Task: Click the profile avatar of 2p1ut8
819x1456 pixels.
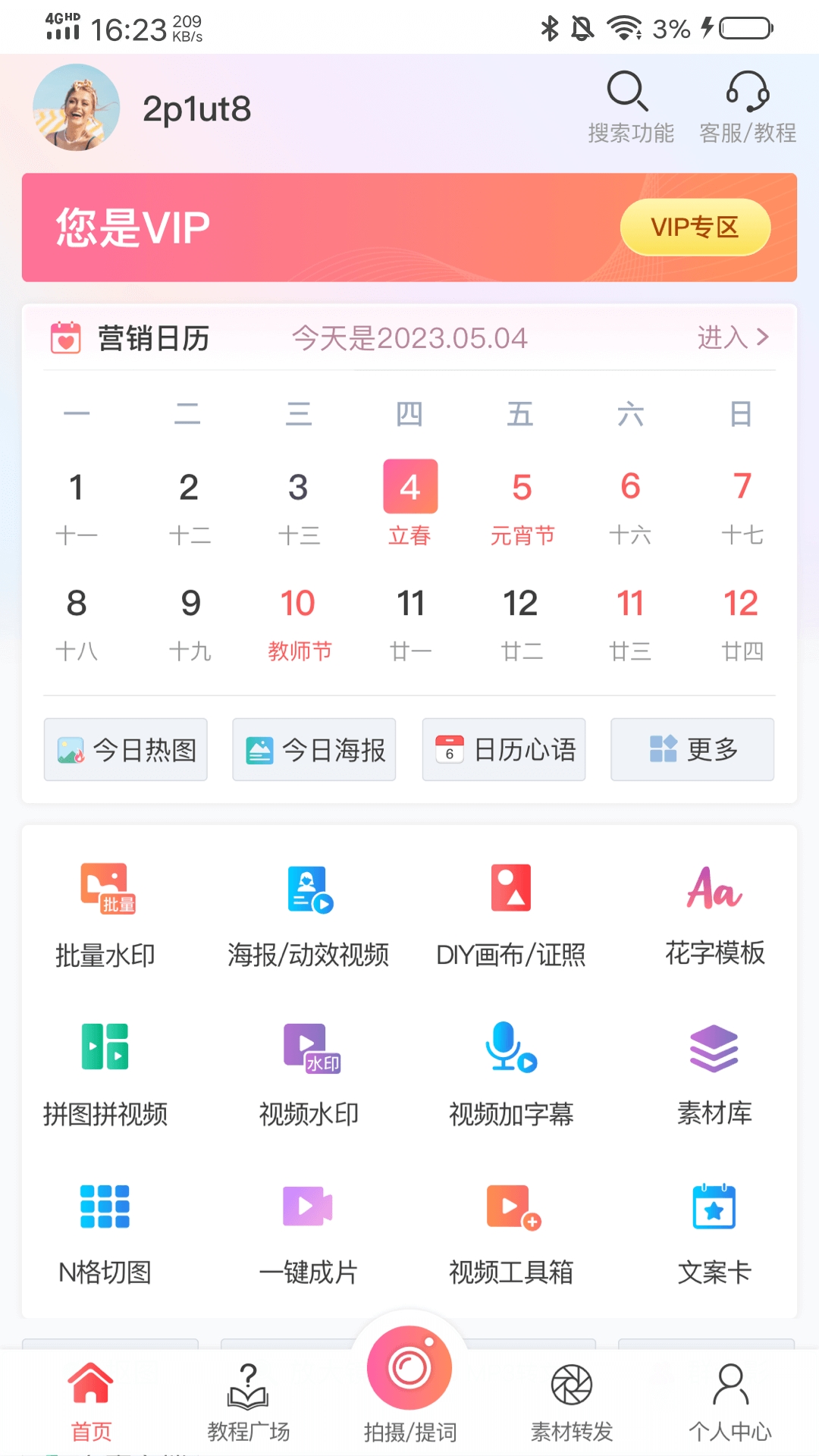Action: coord(76,106)
